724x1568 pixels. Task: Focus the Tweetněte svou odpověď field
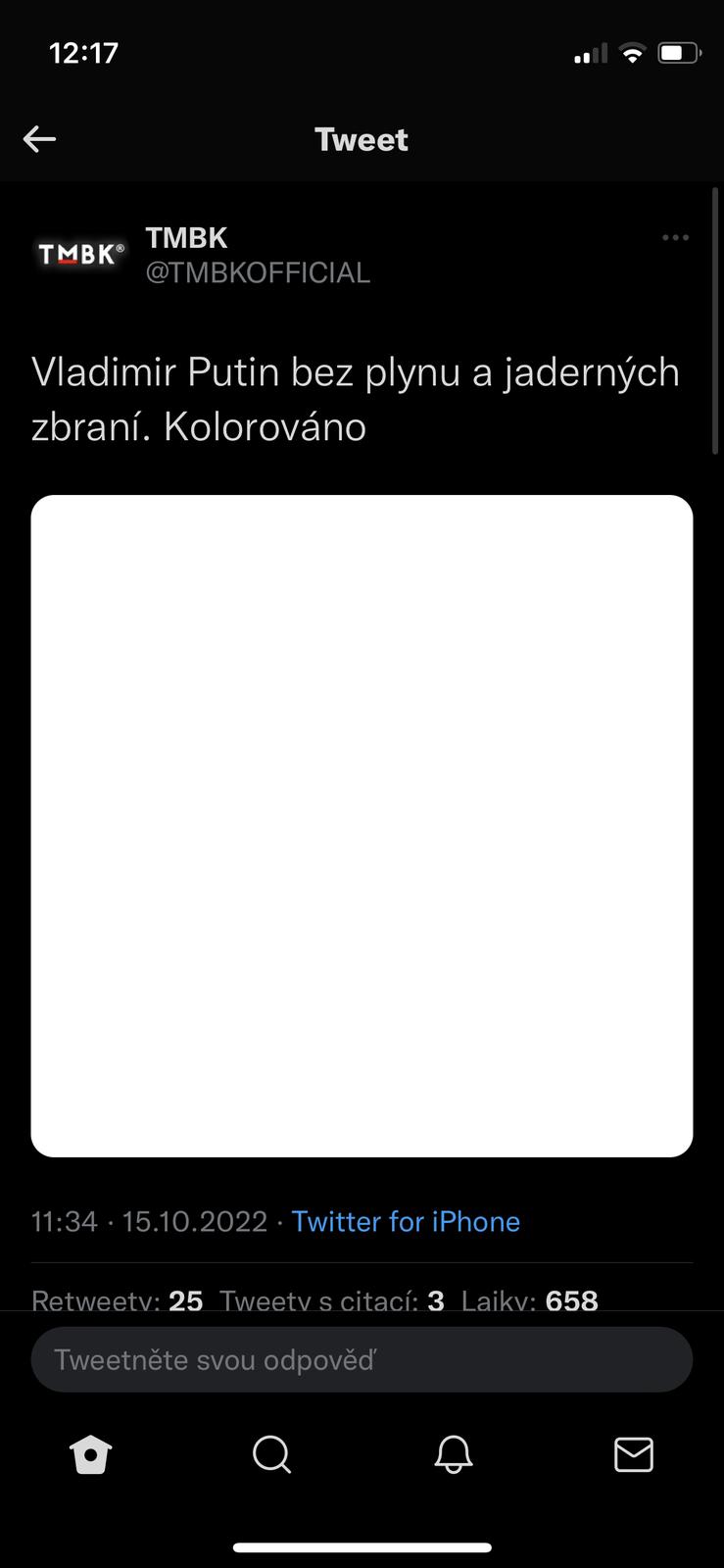pyautogui.click(x=362, y=1359)
